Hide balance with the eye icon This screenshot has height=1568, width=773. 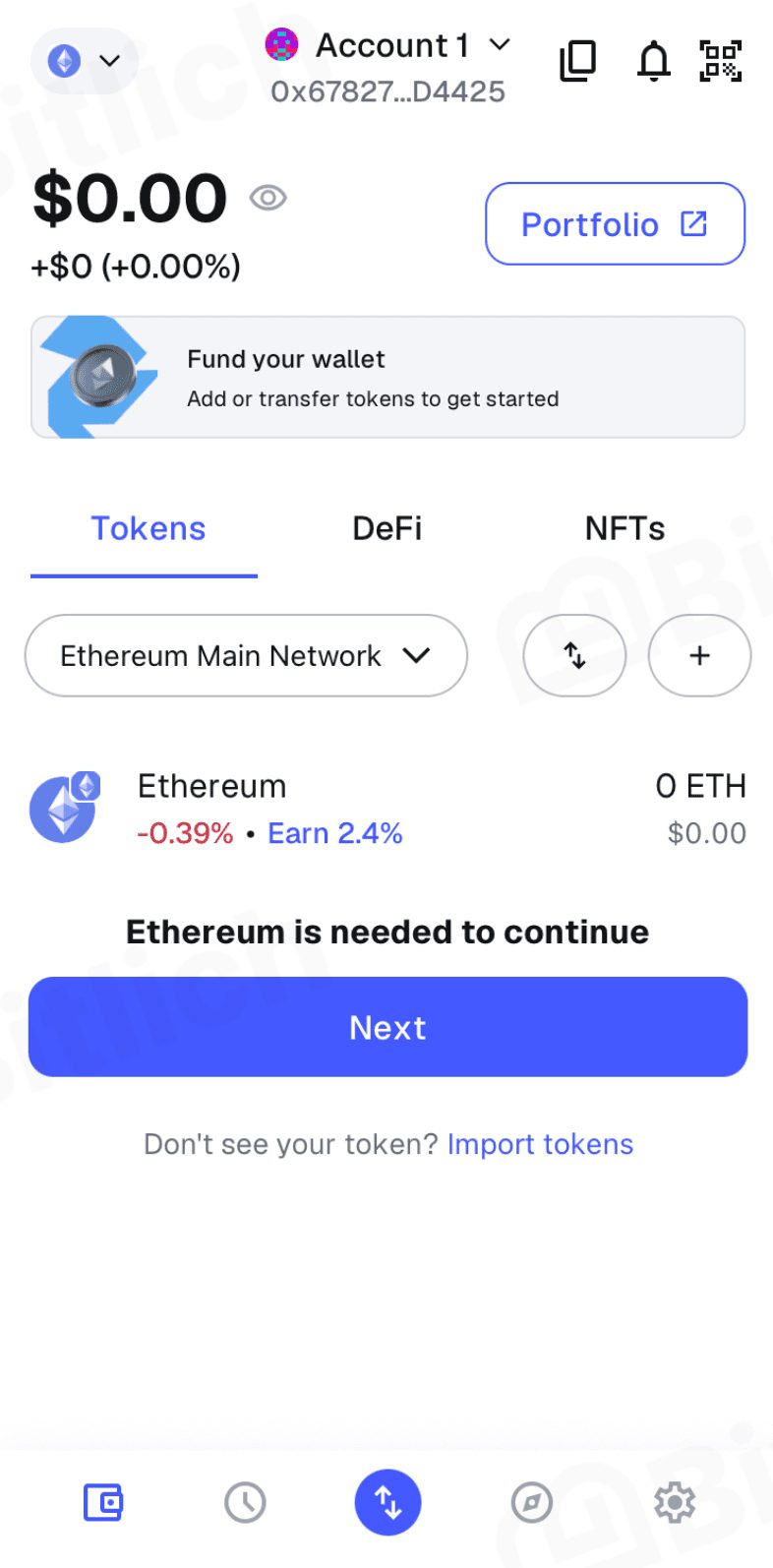pos(268,198)
